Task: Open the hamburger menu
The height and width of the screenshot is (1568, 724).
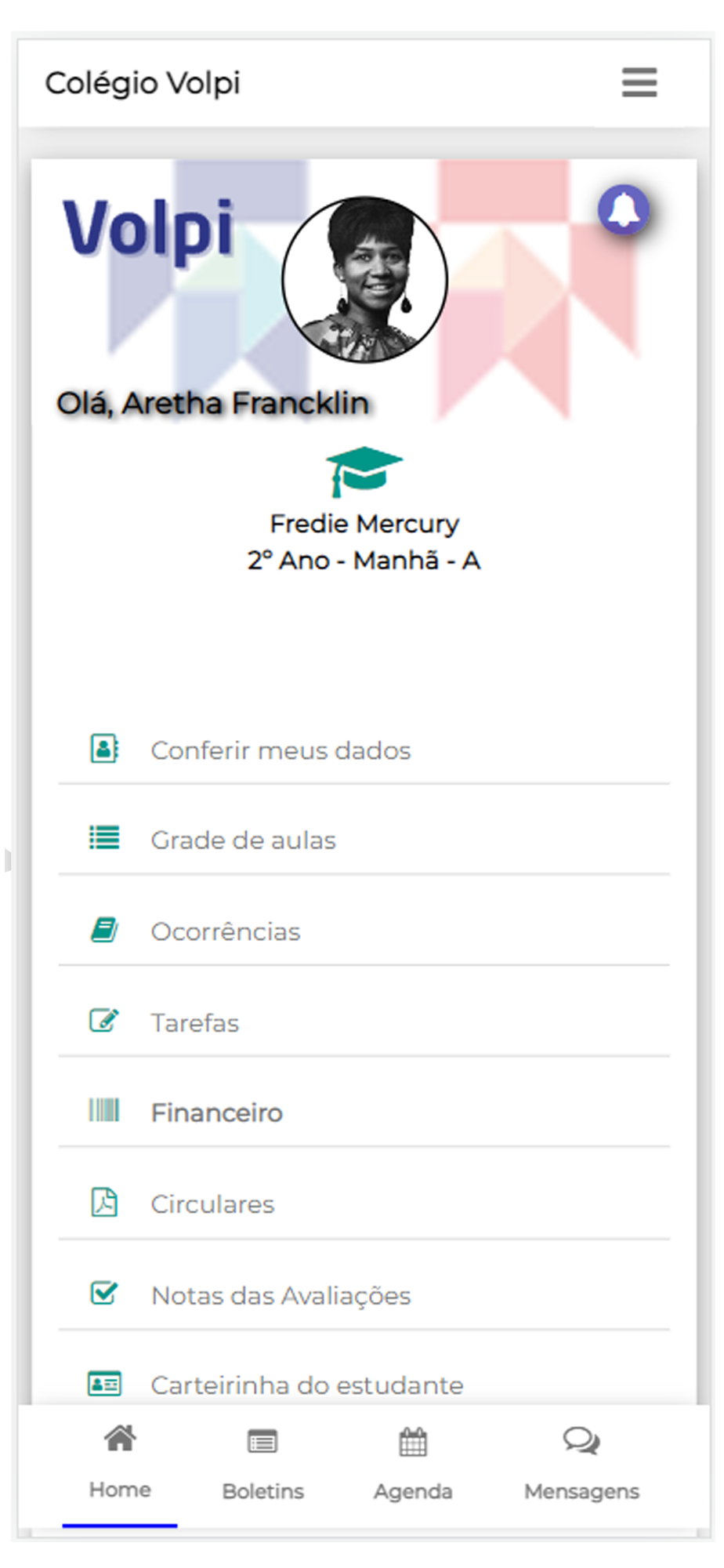Action: [639, 82]
